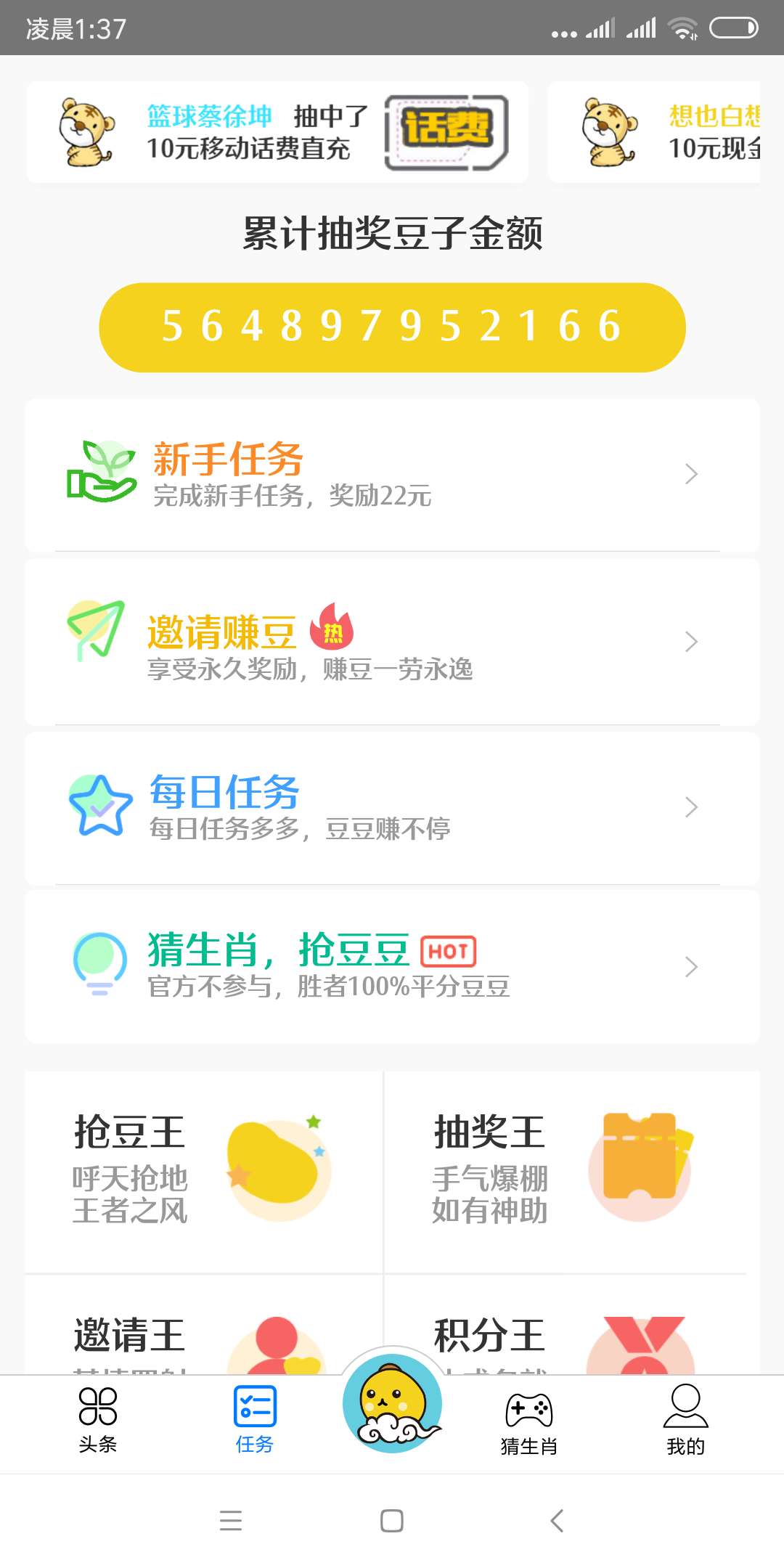Expand the 每日任务 card via its chevron
This screenshot has width=784, height=1568.
(x=690, y=807)
